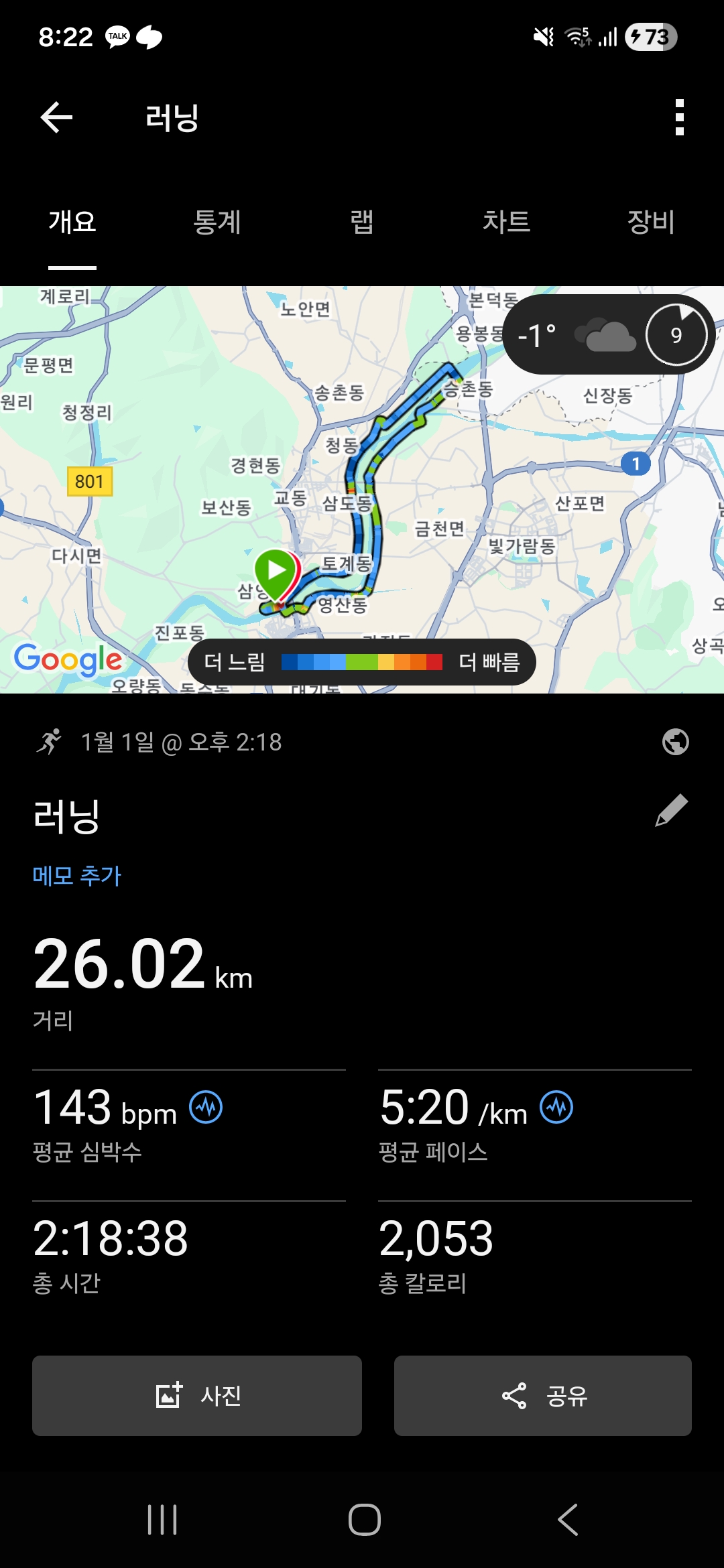Go to home screen via navigation bar
This screenshot has width=724, height=1568.
point(364,1520)
